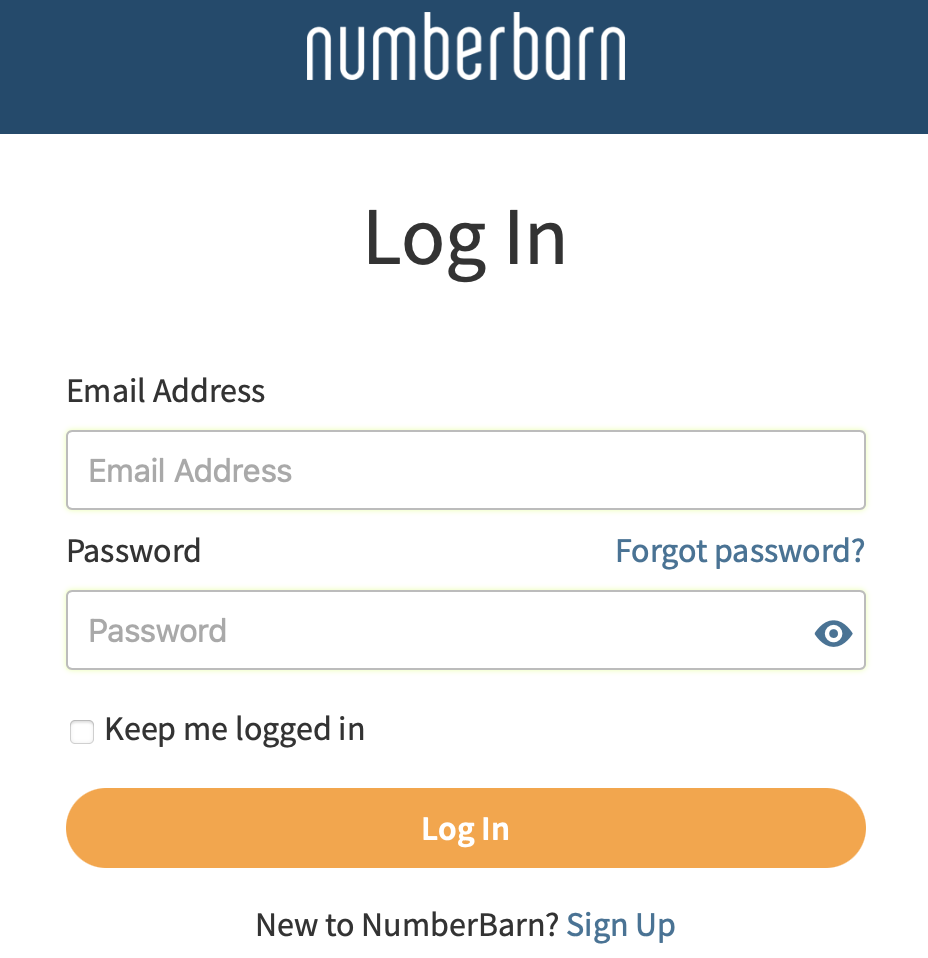Open the Sign Up link
Screen dimensions: 928x958
pos(620,925)
